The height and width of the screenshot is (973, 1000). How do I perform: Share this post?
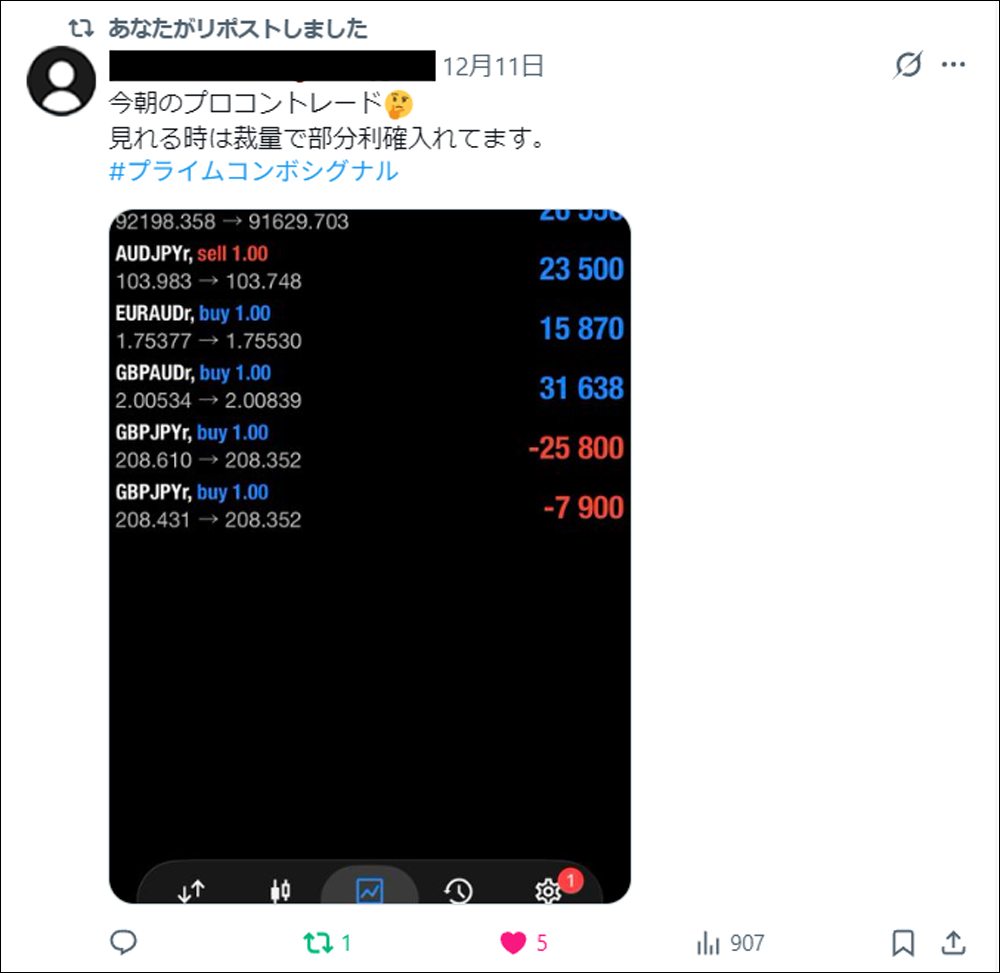pos(953,942)
